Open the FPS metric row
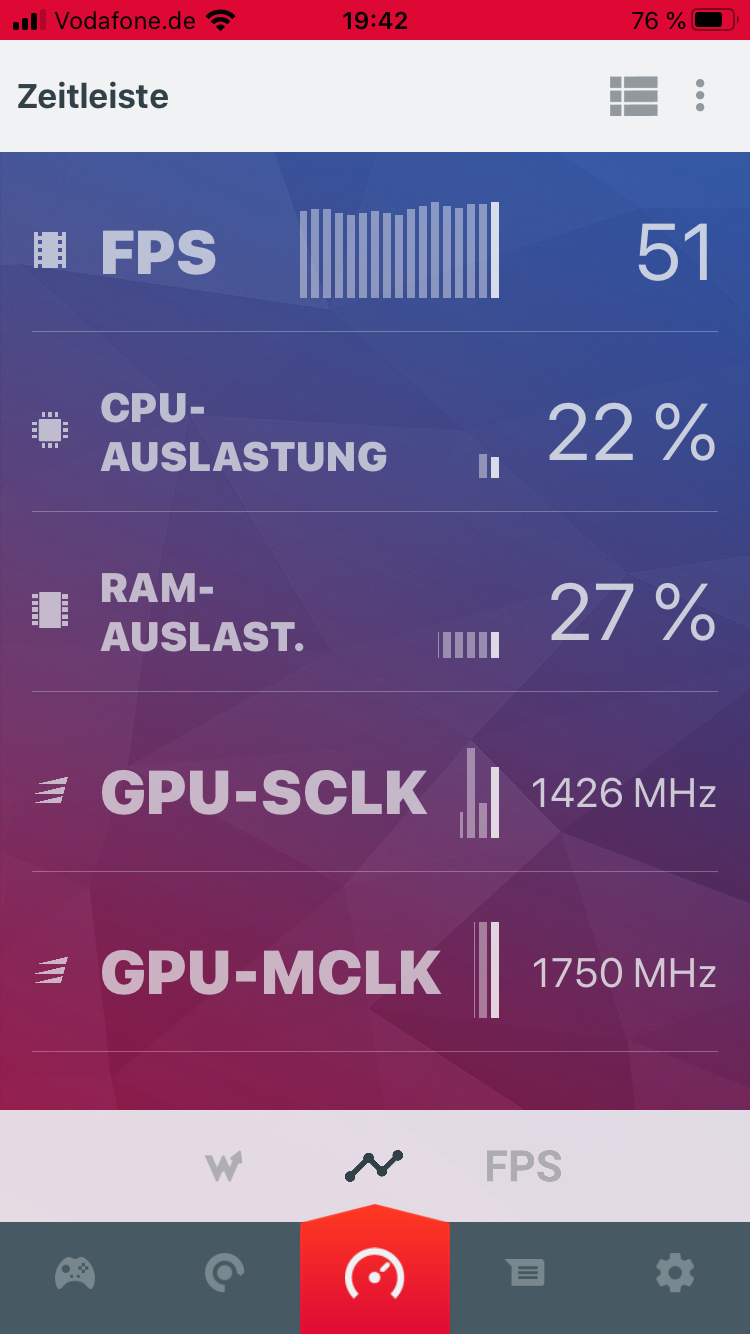 pyautogui.click(x=375, y=250)
